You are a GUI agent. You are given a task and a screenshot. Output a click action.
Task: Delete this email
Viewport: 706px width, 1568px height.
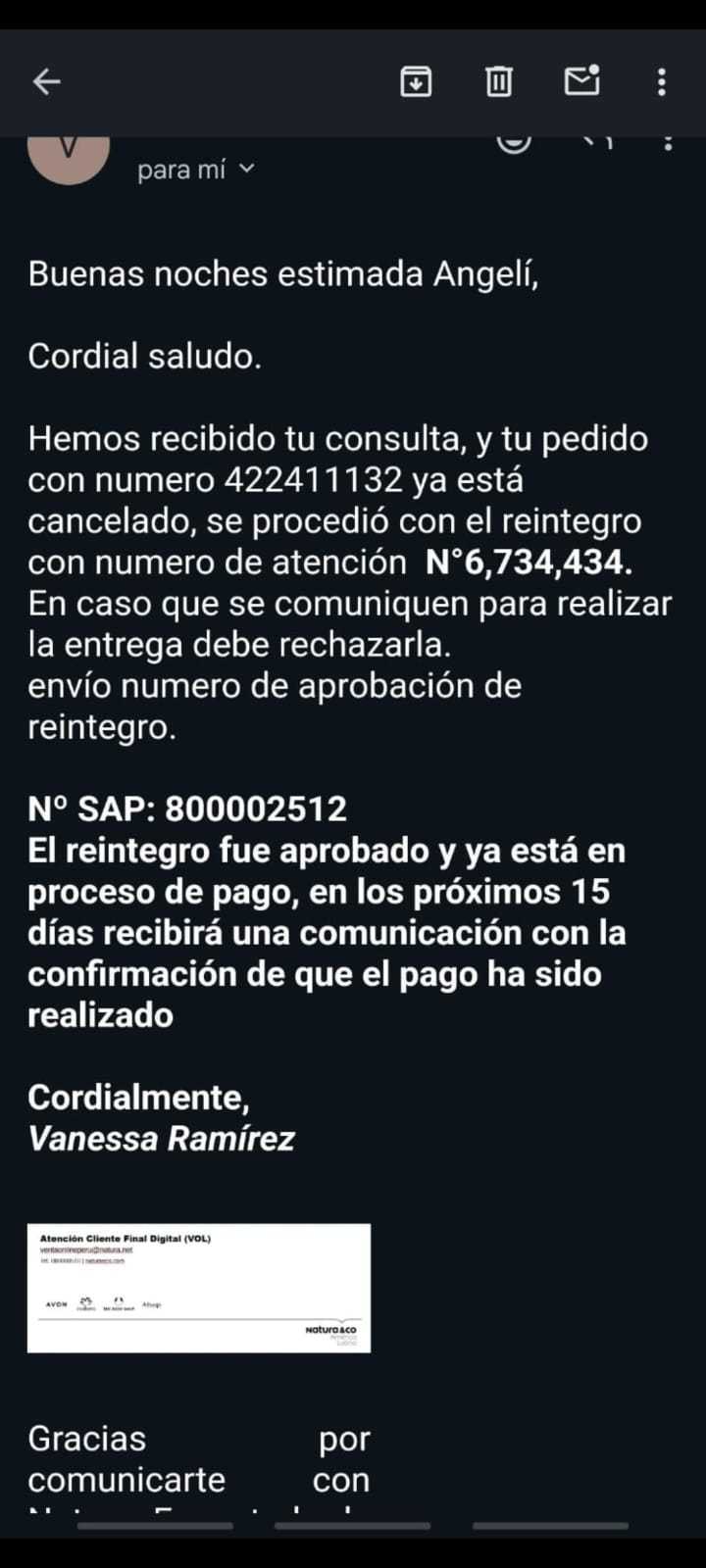pyautogui.click(x=499, y=81)
